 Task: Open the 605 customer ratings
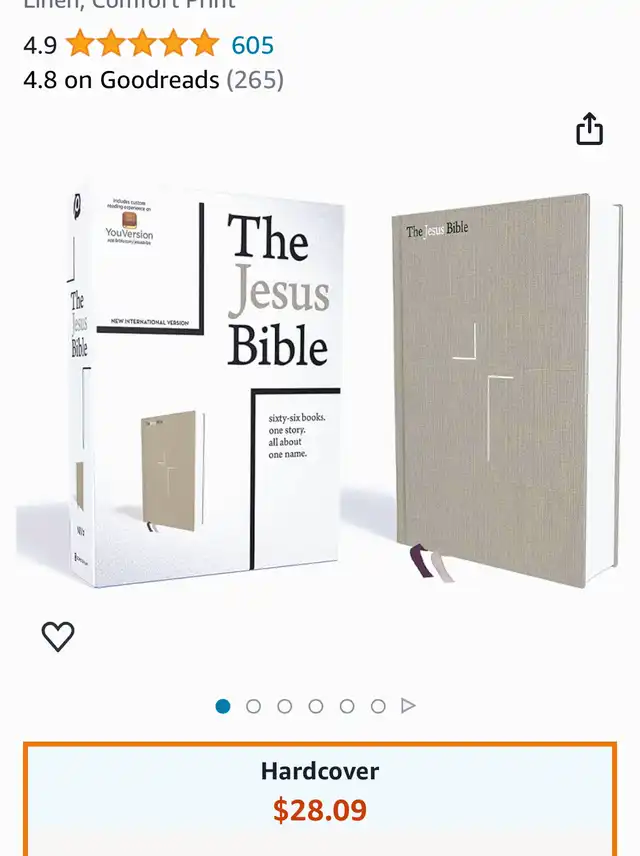(252, 45)
